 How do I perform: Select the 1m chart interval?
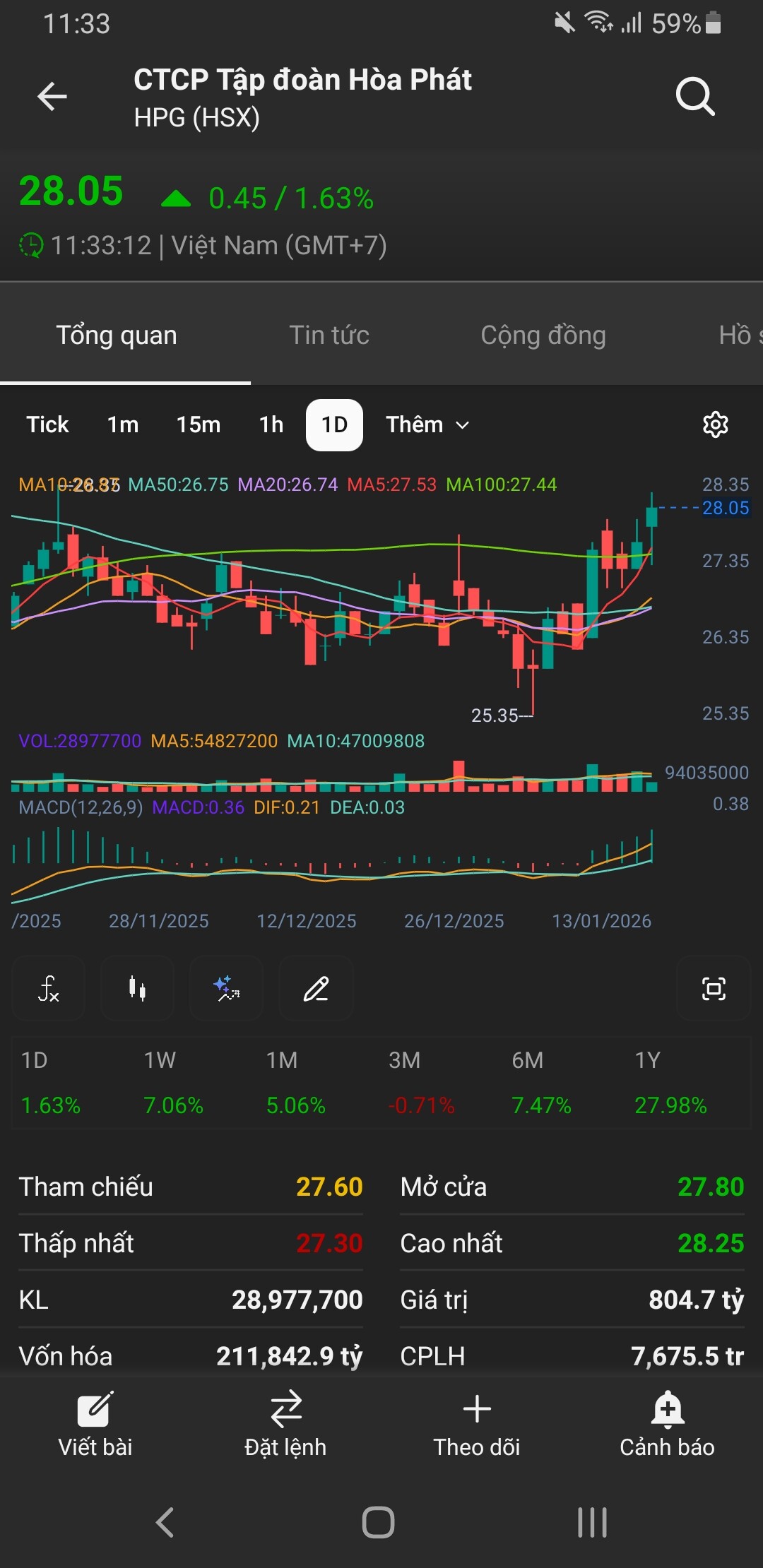[x=123, y=424]
